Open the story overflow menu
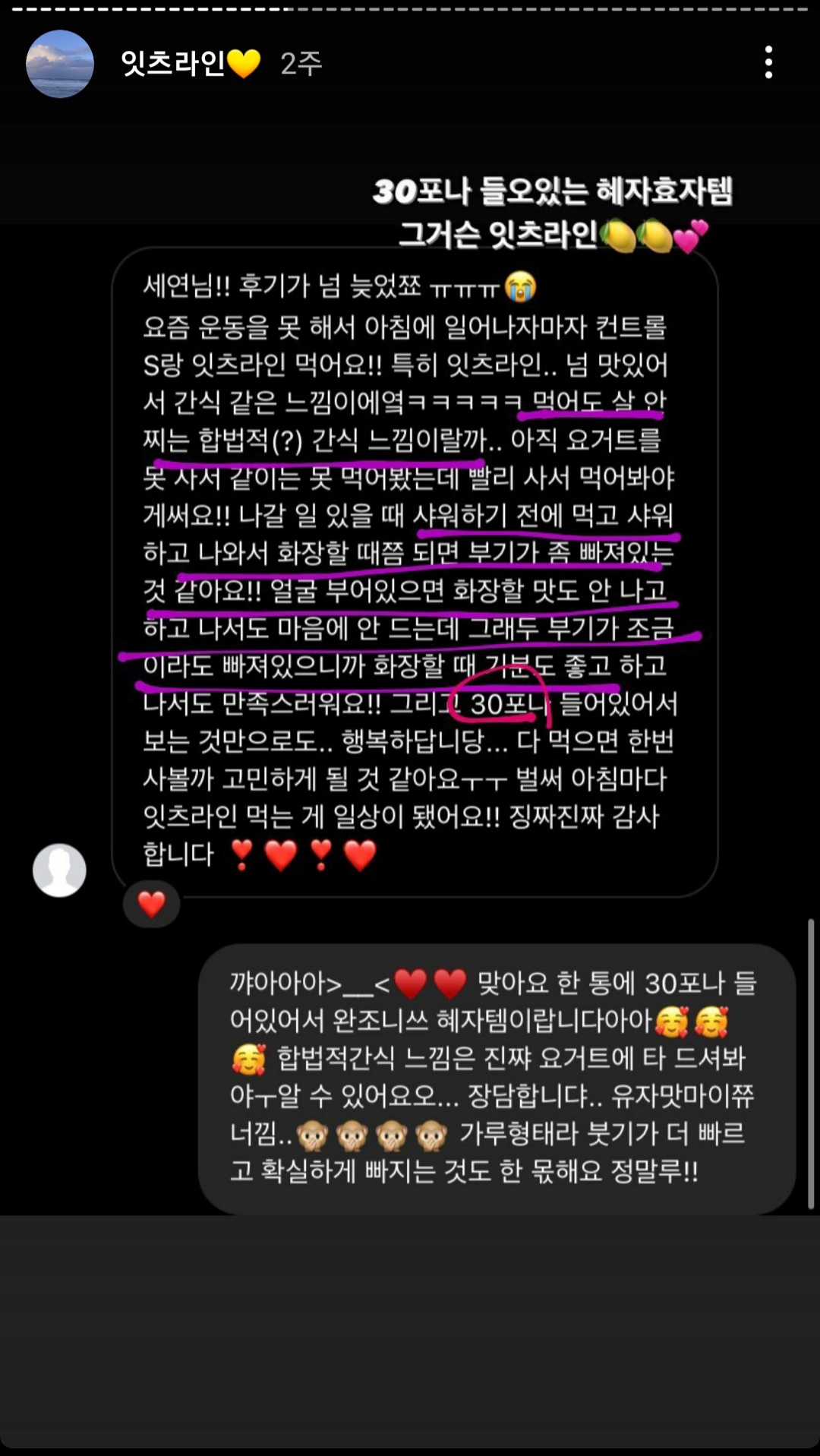 click(x=768, y=62)
